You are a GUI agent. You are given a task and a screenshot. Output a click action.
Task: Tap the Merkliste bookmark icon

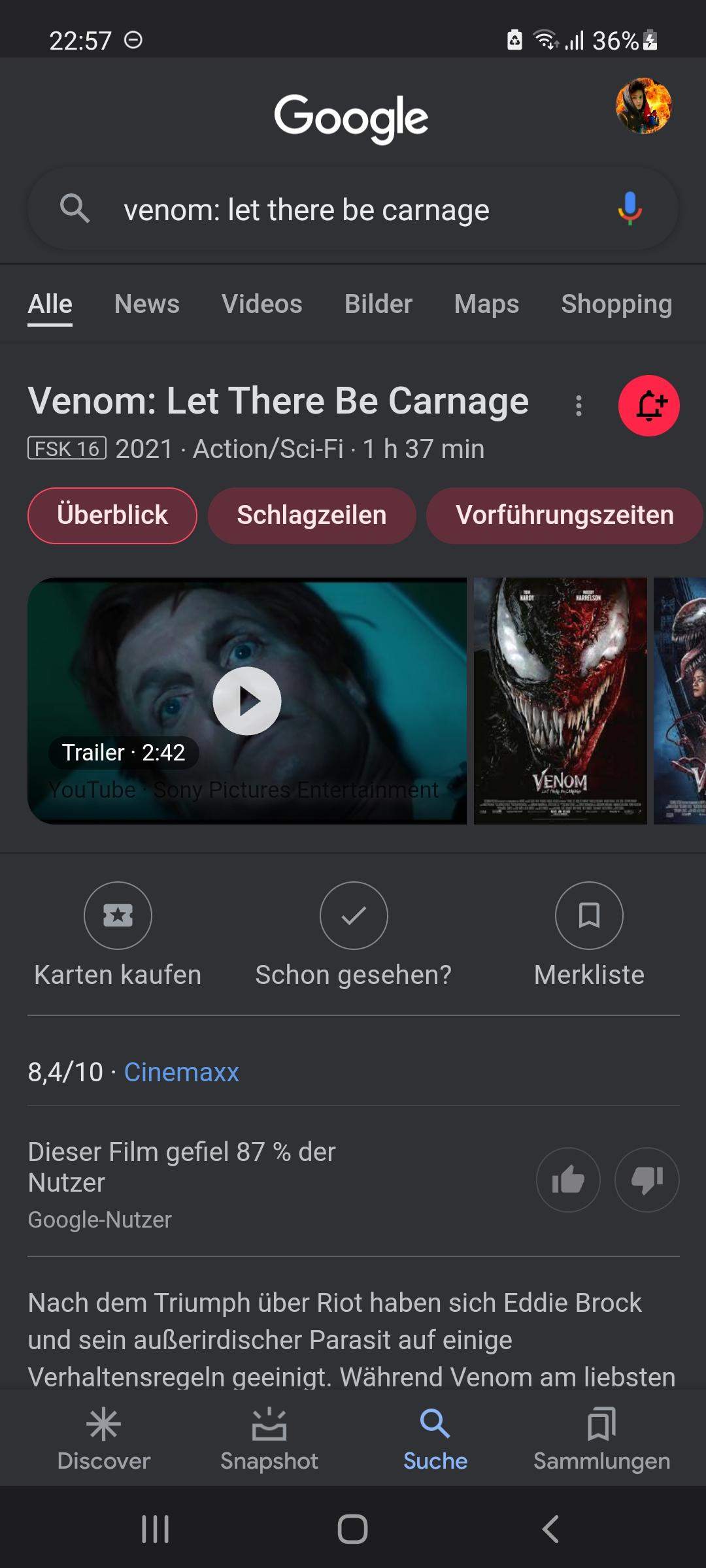(588, 915)
